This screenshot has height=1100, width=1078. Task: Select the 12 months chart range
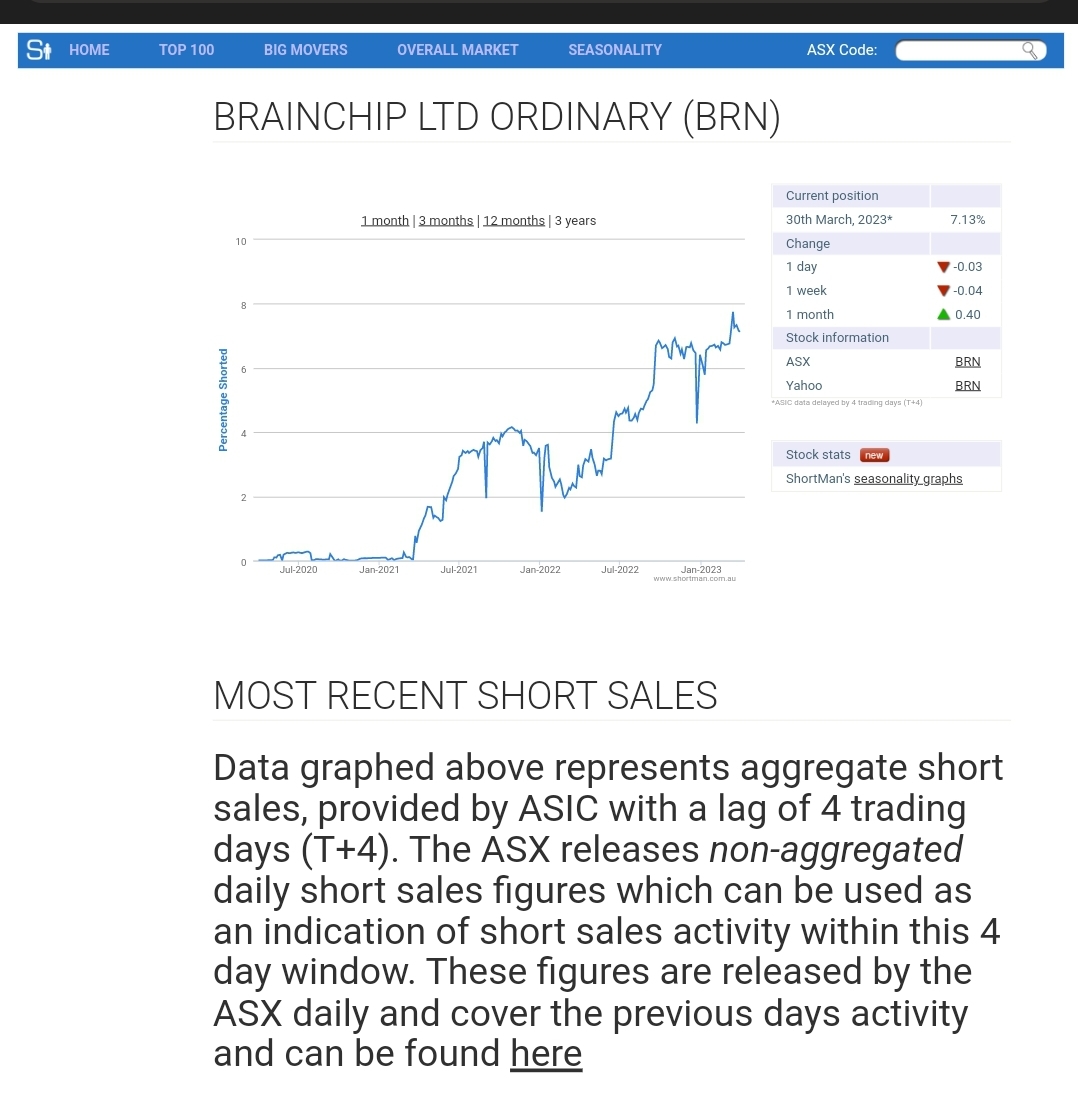[x=514, y=221]
